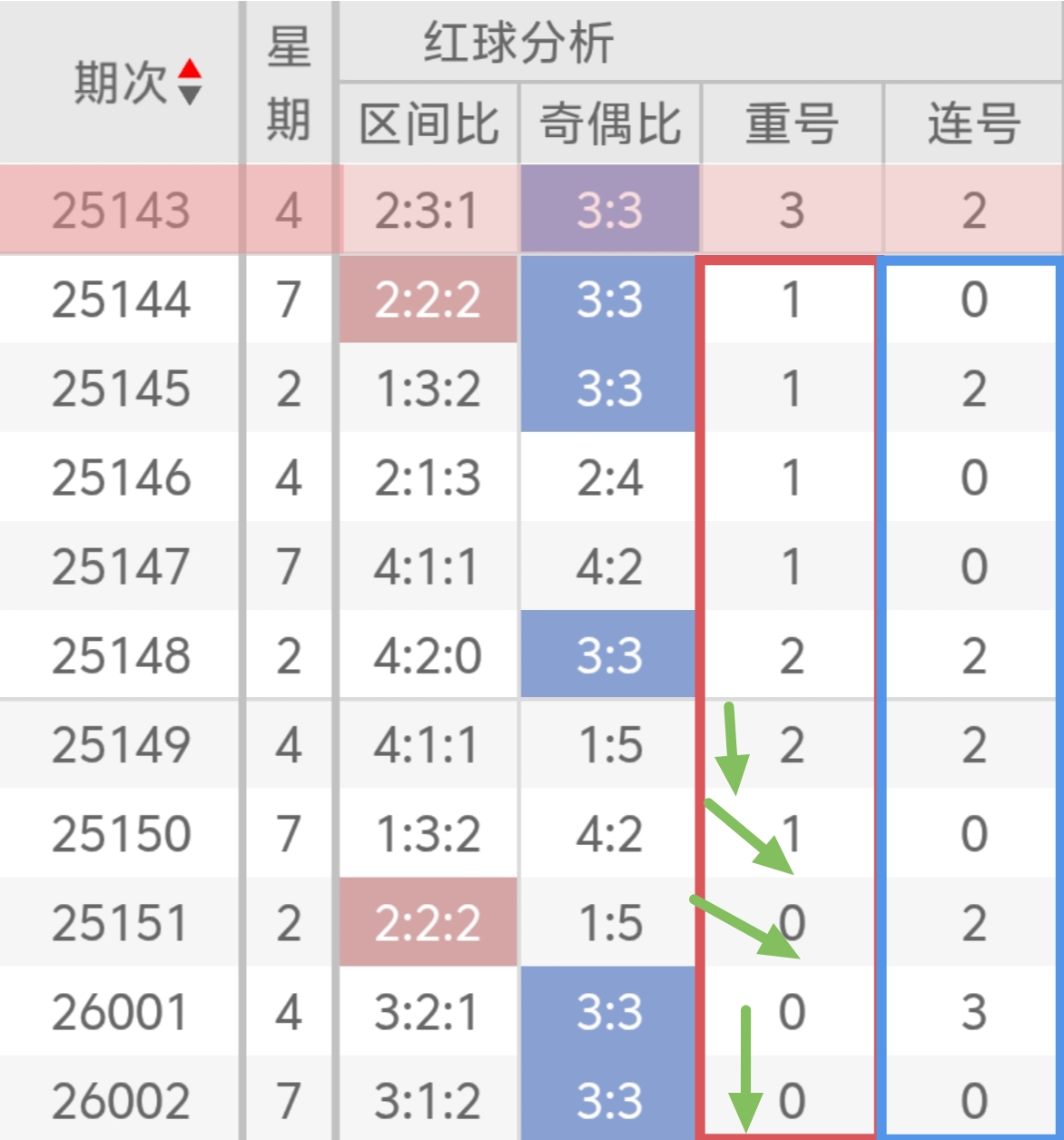This screenshot has width=1064, height=1140.
Task: Select the 重号 column header
Action: (x=788, y=125)
